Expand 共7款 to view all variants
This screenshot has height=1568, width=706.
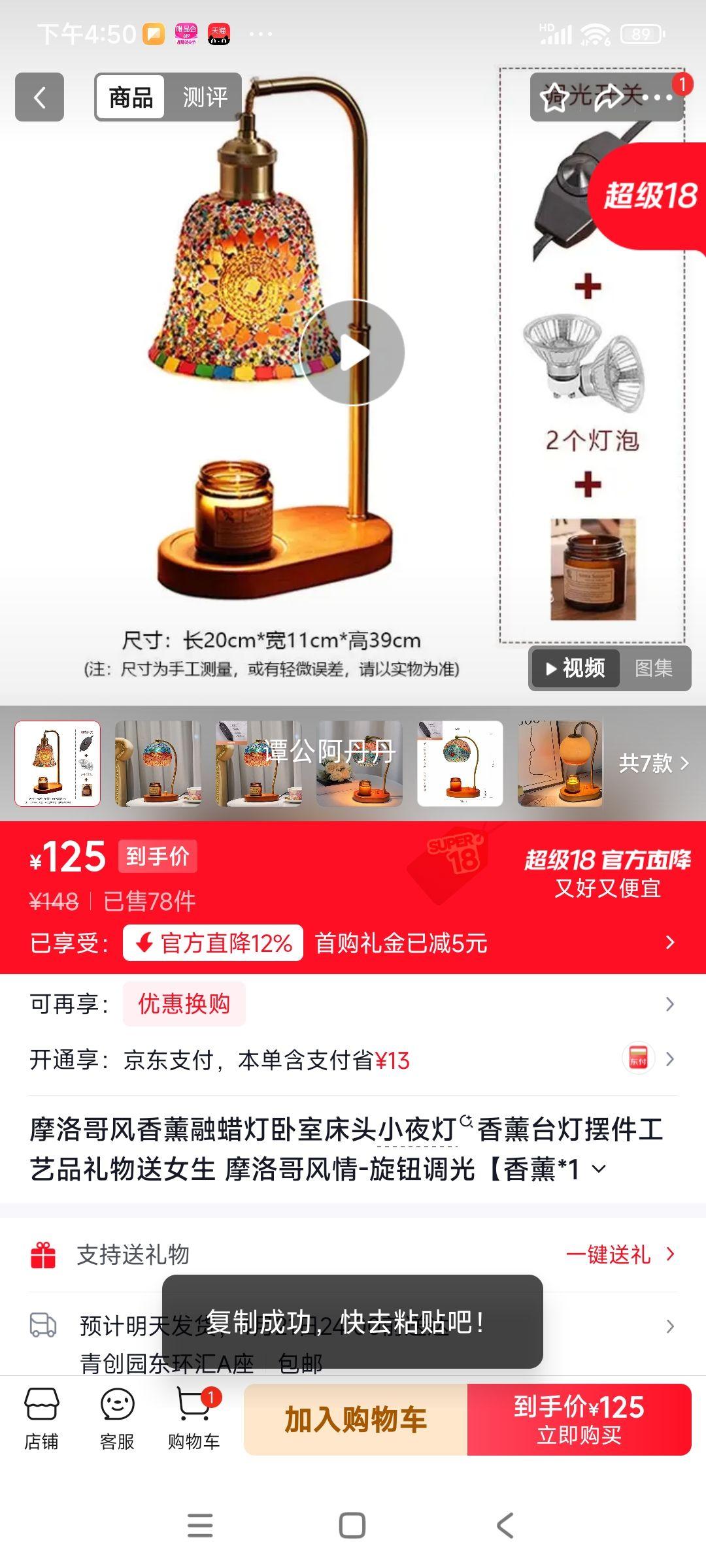click(x=647, y=762)
